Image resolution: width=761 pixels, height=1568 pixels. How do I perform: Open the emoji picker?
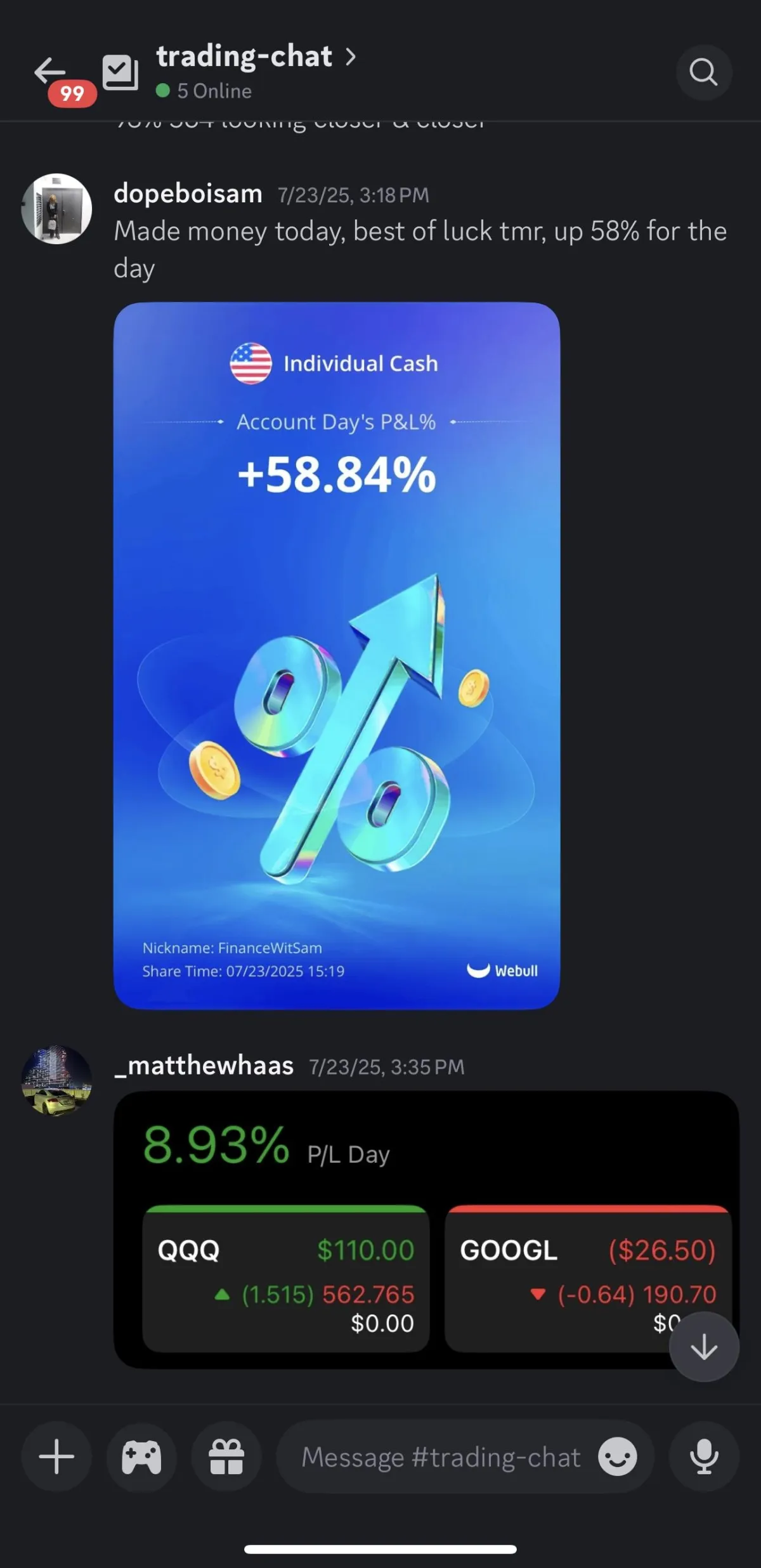(x=617, y=1456)
